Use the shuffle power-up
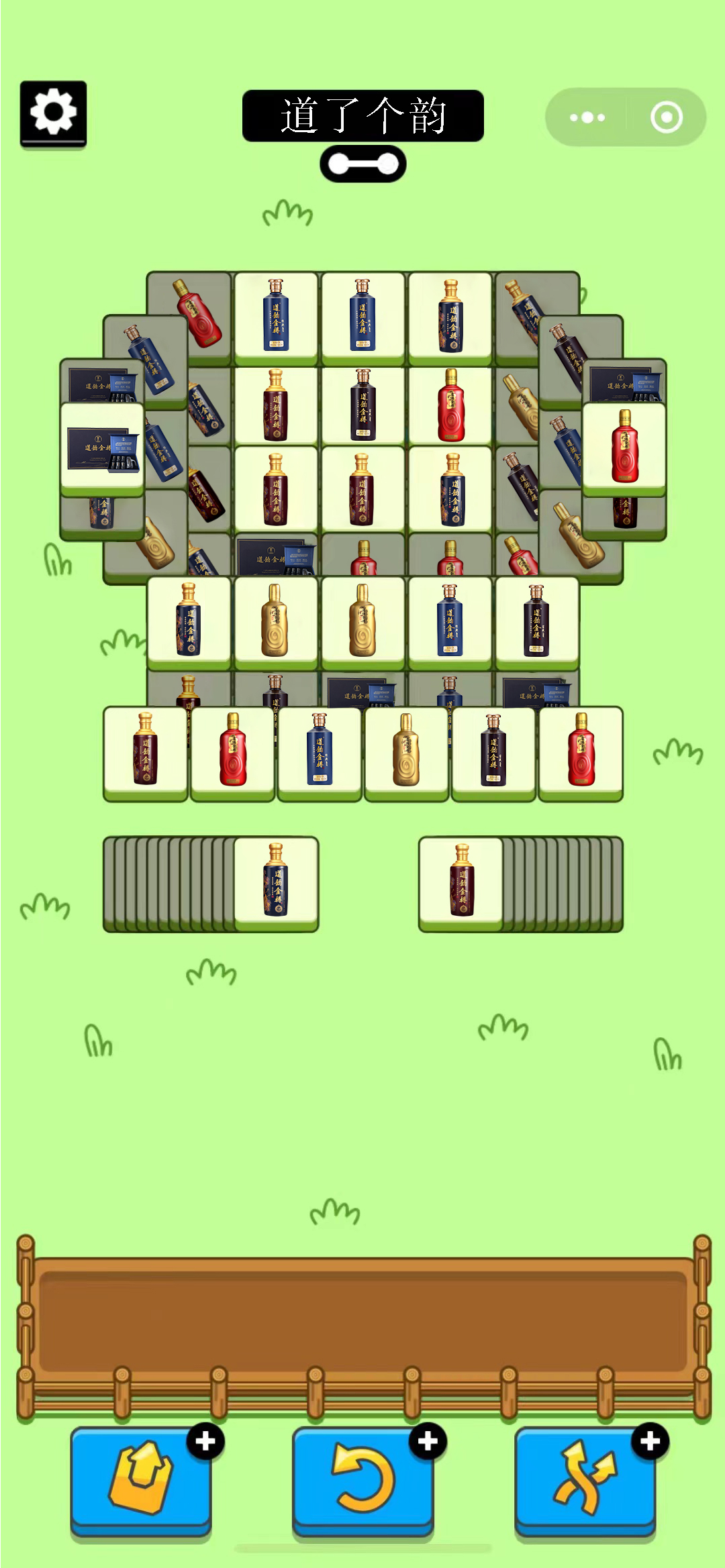Screen dimensions: 725x1568 585,1481
